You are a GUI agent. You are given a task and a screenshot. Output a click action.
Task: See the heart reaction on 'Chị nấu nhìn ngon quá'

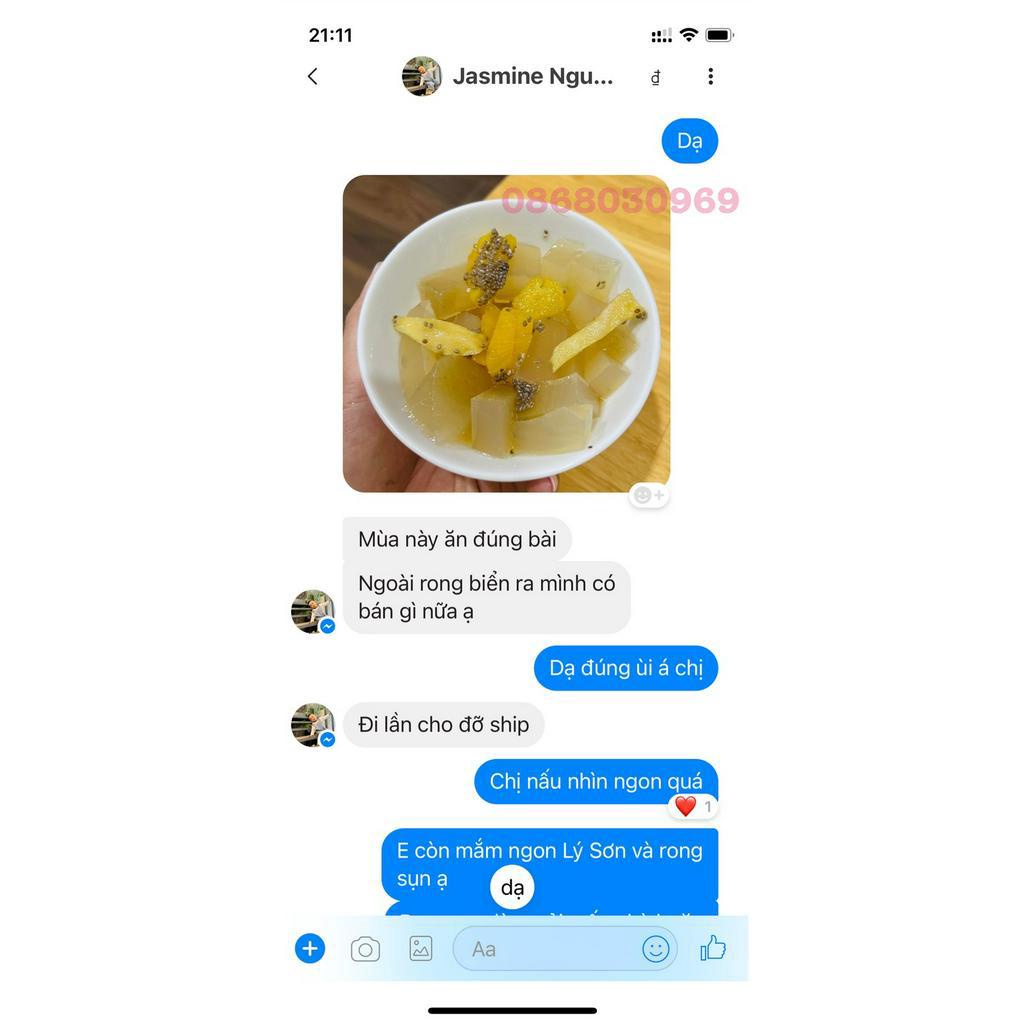pos(693,806)
